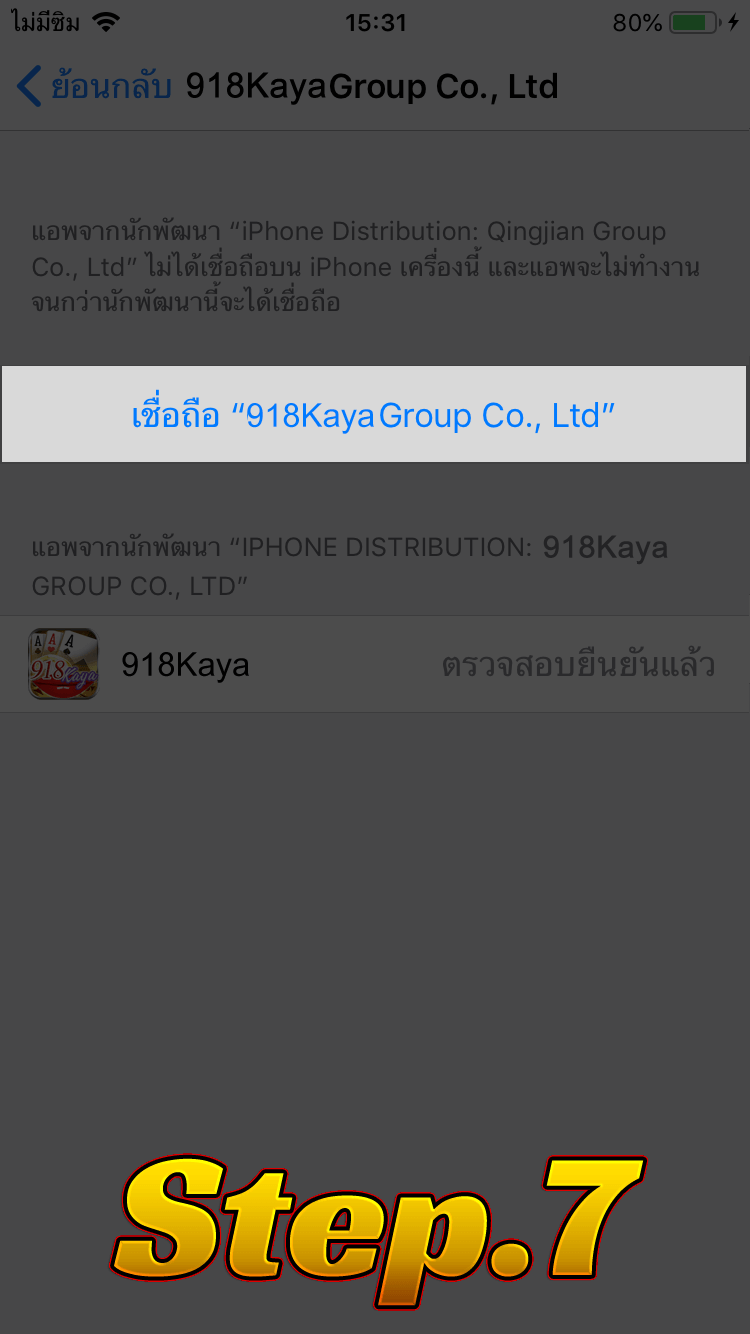Go back with the ย้อนกลับ button
The width and height of the screenshot is (750, 1334).
pos(92,87)
